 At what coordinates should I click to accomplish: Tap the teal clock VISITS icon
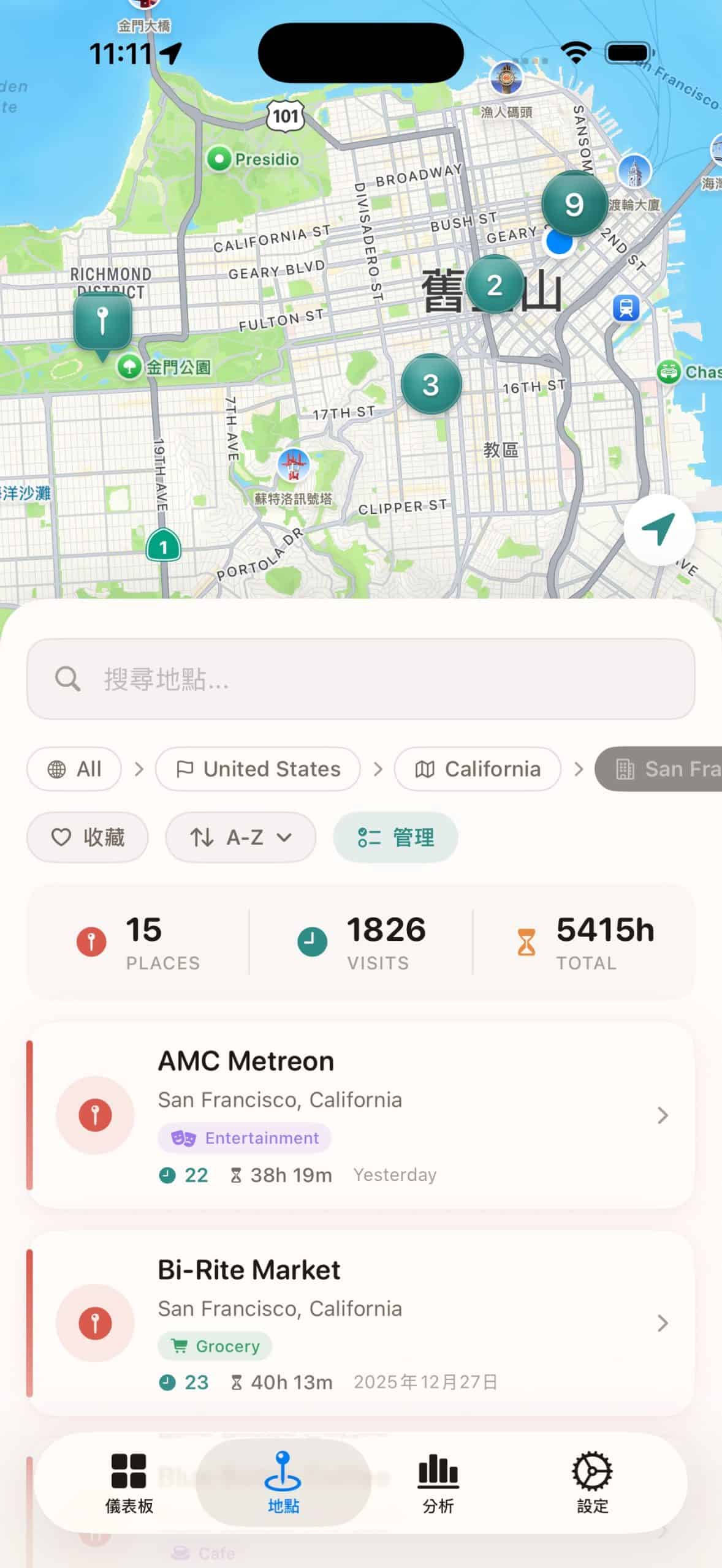pyautogui.click(x=311, y=941)
